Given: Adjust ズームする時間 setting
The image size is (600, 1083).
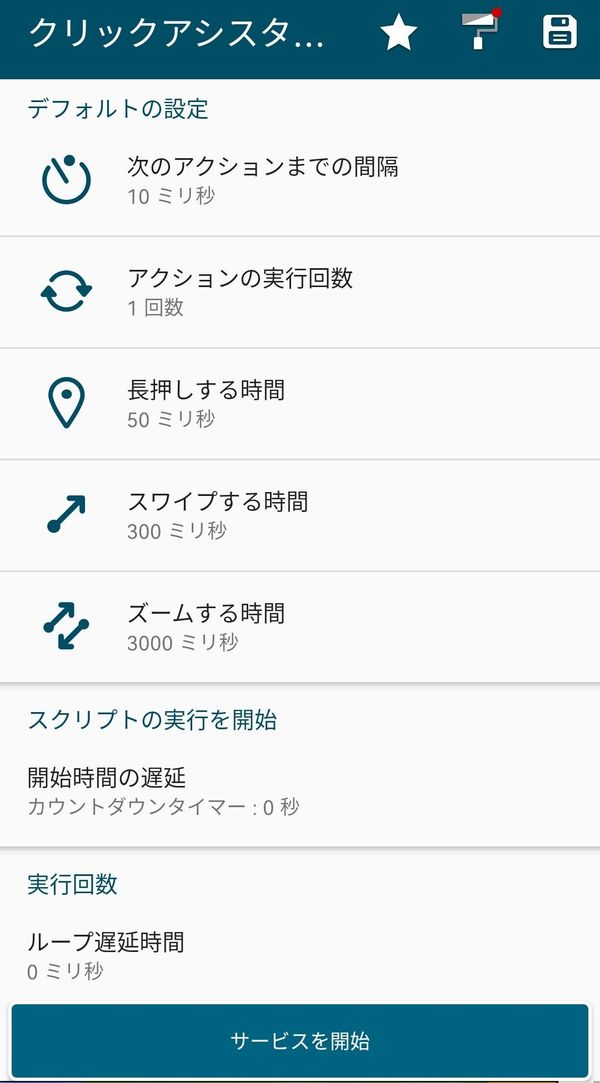Looking at the screenshot, I should click(300, 627).
